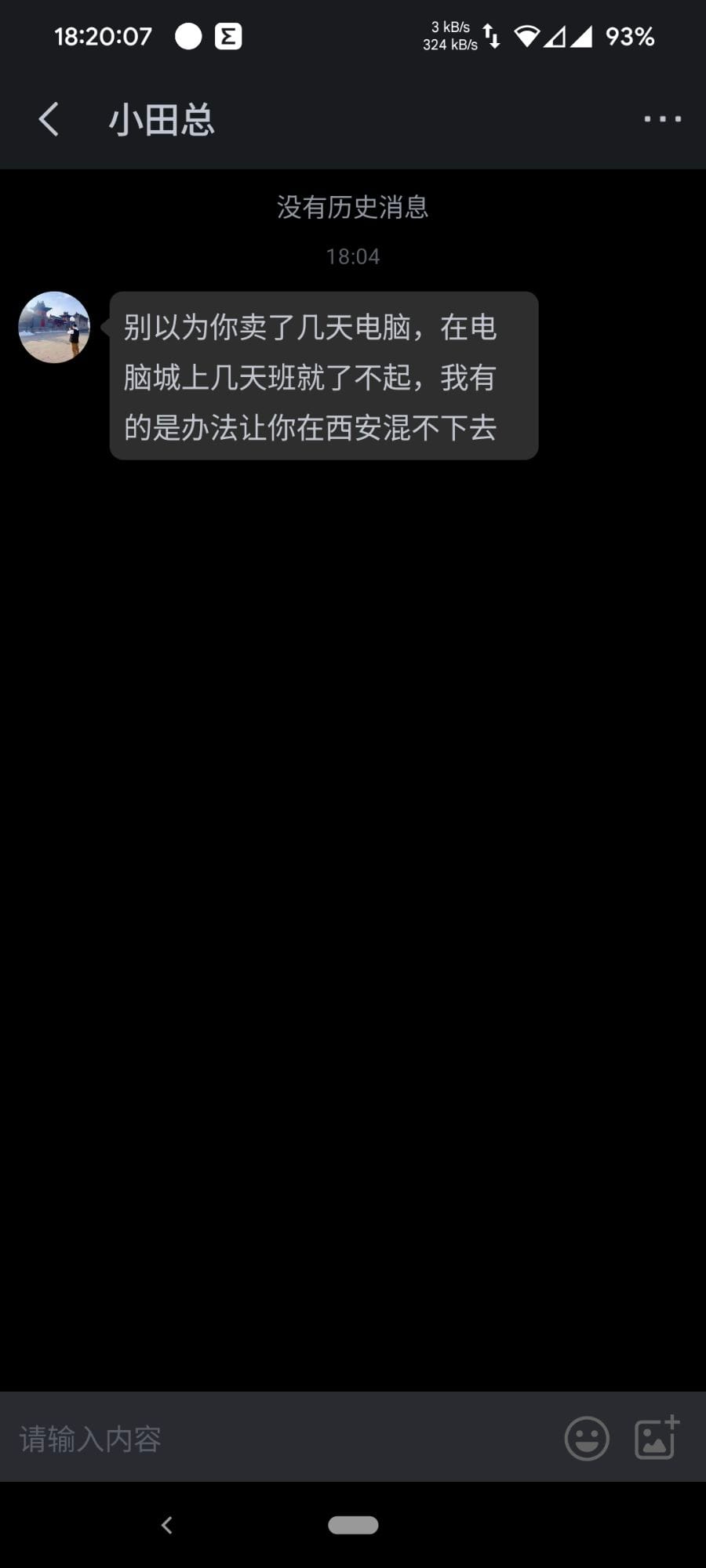The width and height of the screenshot is (706, 1568).
Task: Go to home via navigation pill
Action: [x=353, y=1525]
